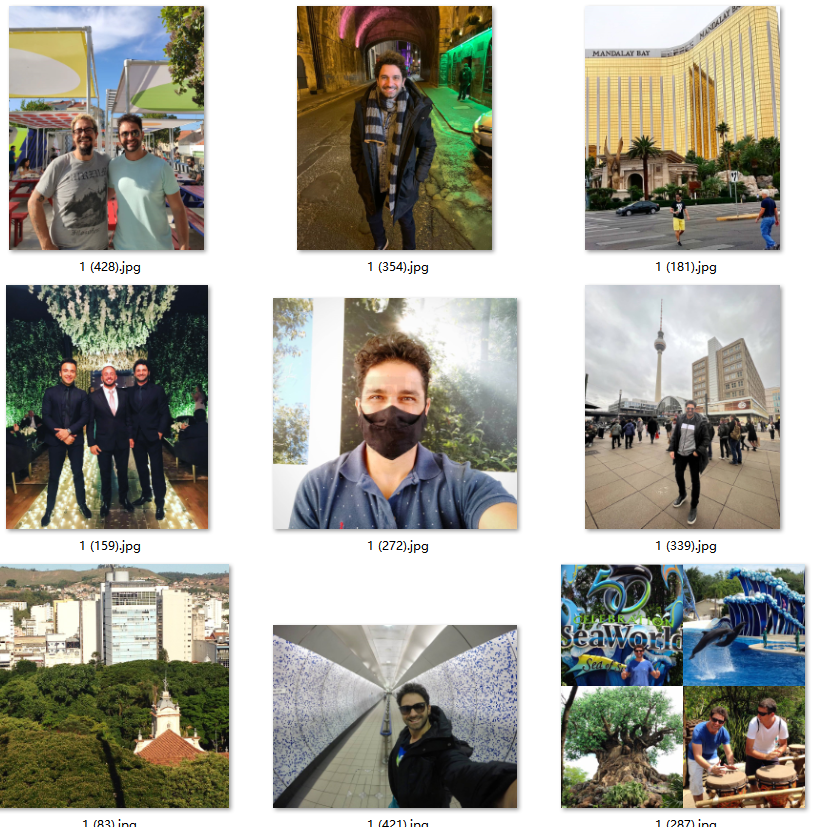Open the masked selfie 1 (272).jpg

pos(394,413)
